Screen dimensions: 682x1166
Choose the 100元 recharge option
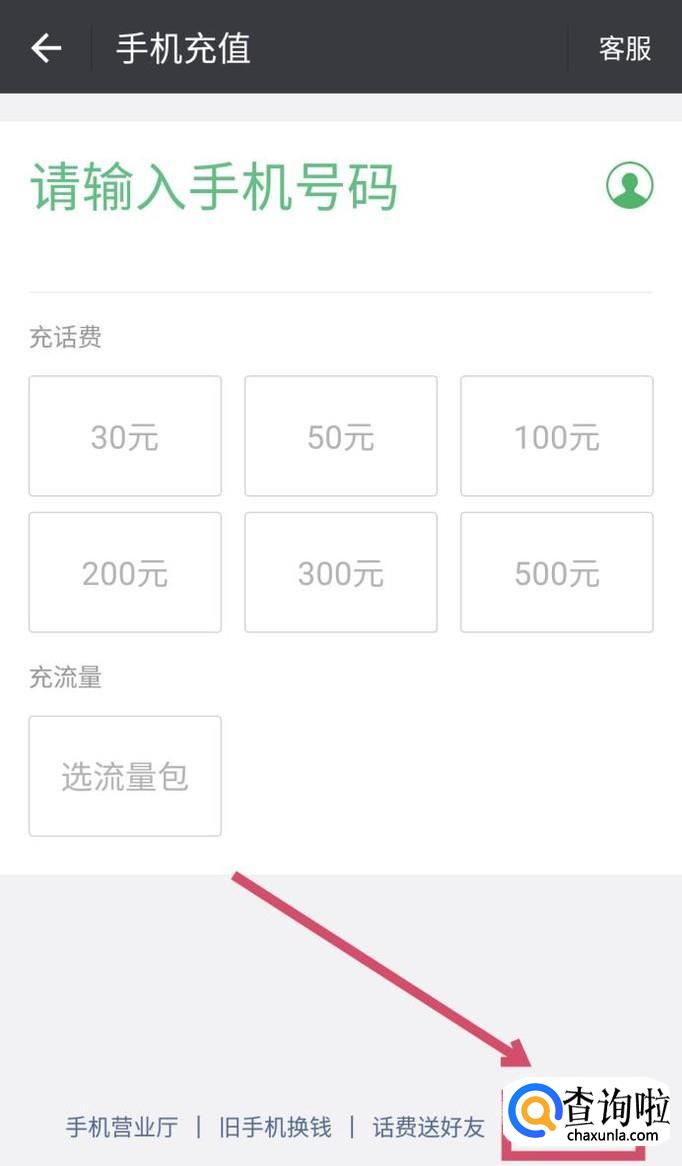pos(556,436)
